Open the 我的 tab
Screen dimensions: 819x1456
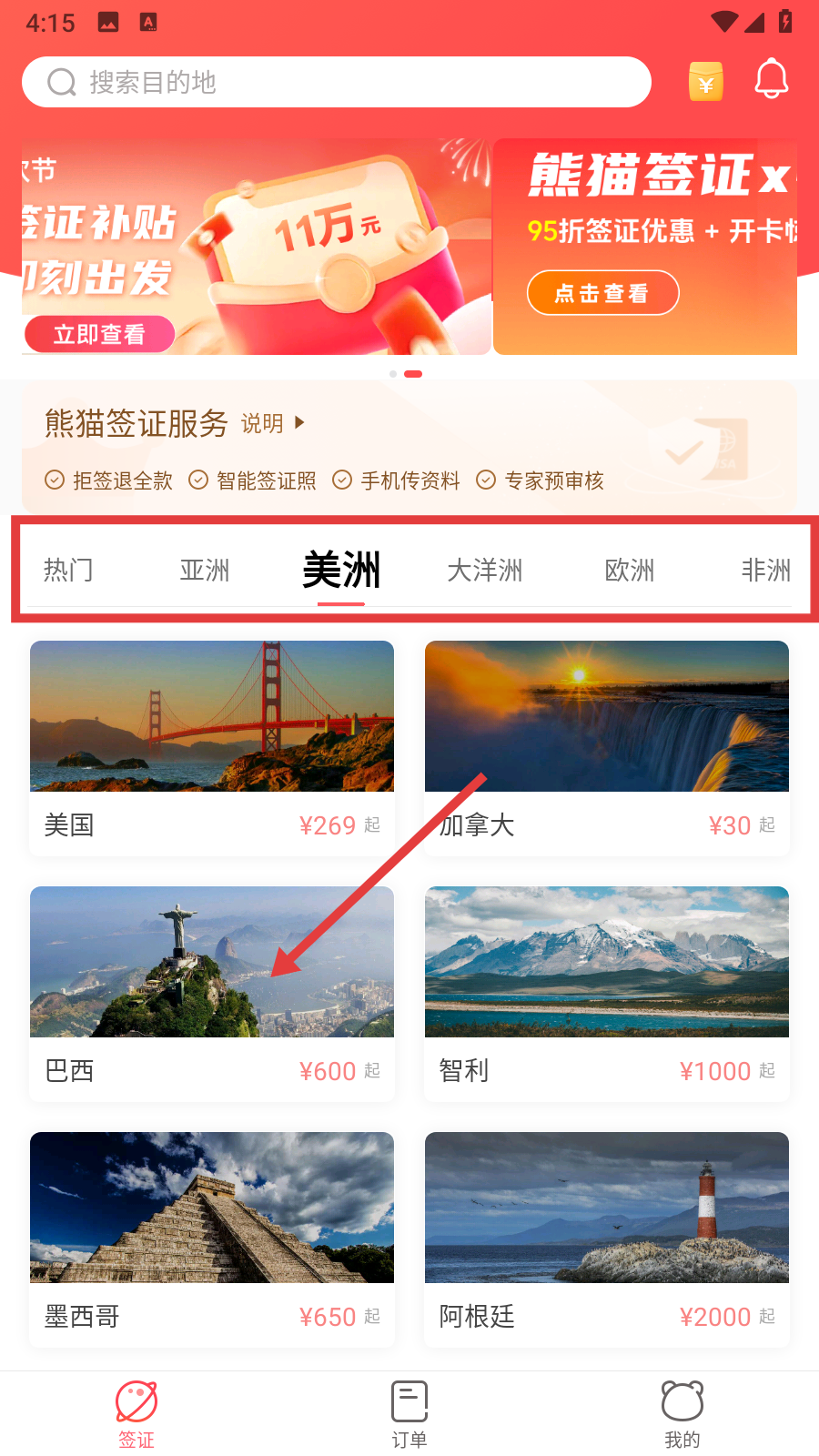[682, 1413]
